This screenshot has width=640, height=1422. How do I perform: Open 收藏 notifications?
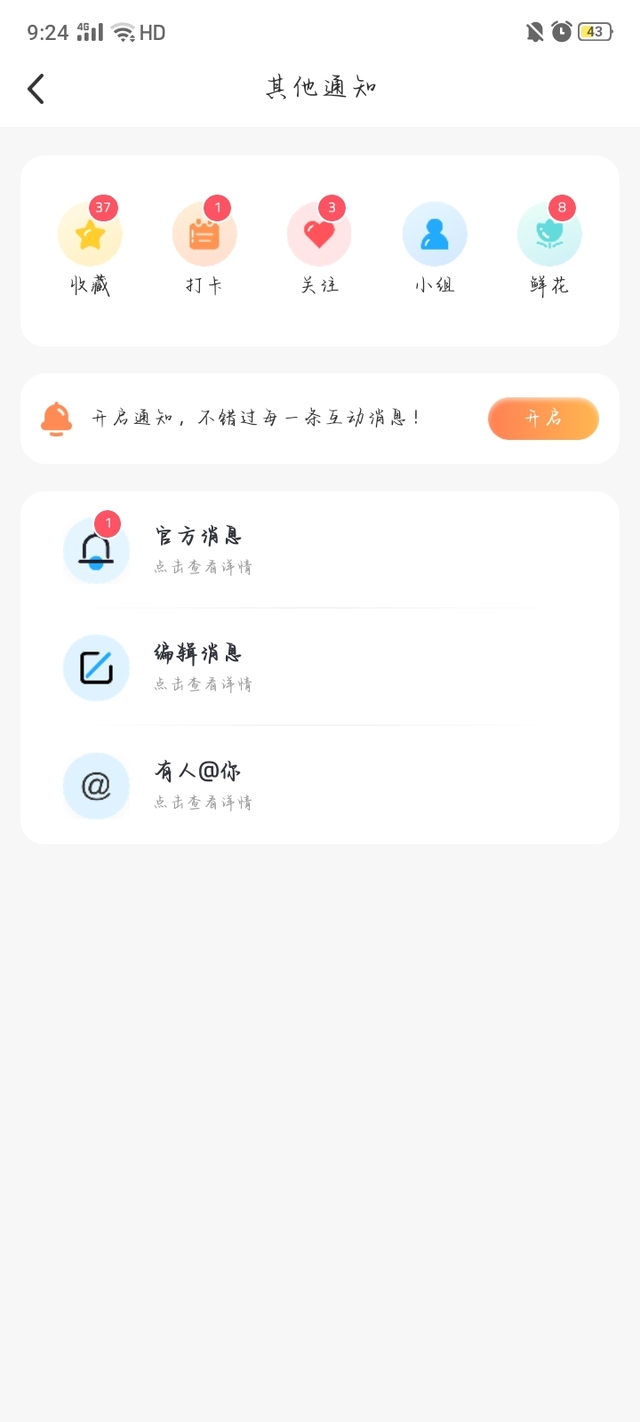click(x=90, y=246)
